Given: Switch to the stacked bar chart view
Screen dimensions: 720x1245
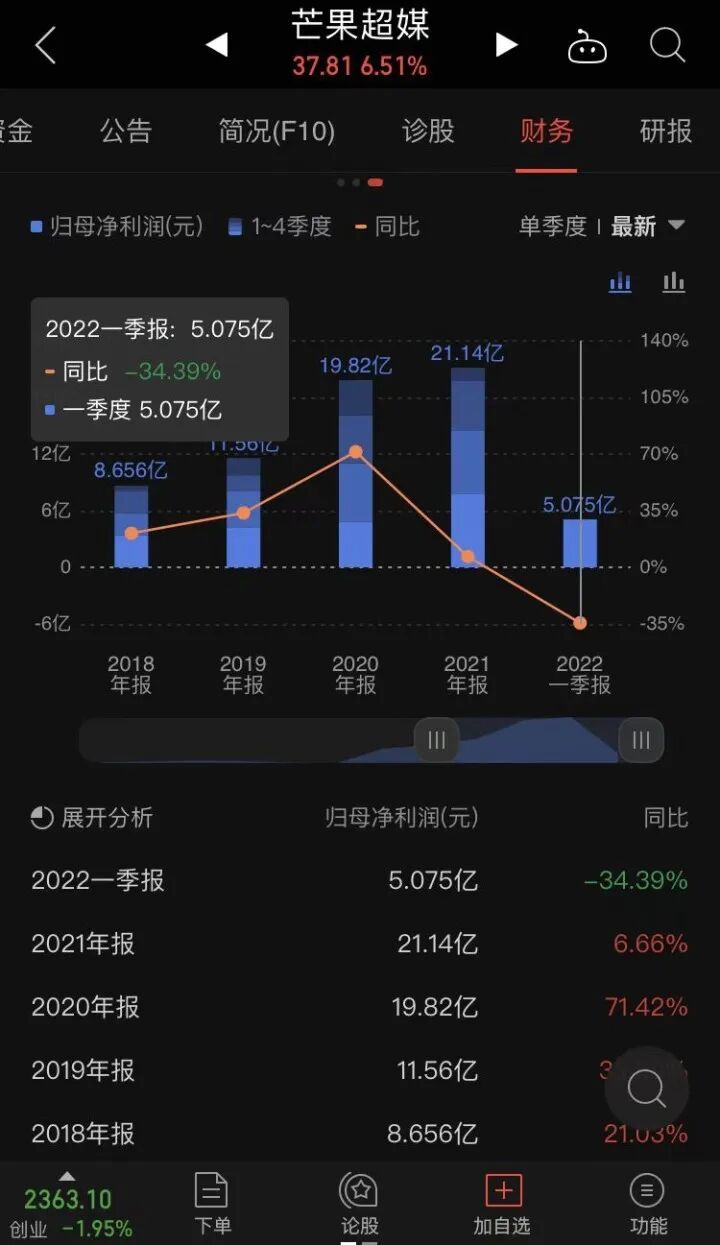Looking at the screenshot, I should [x=621, y=283].
